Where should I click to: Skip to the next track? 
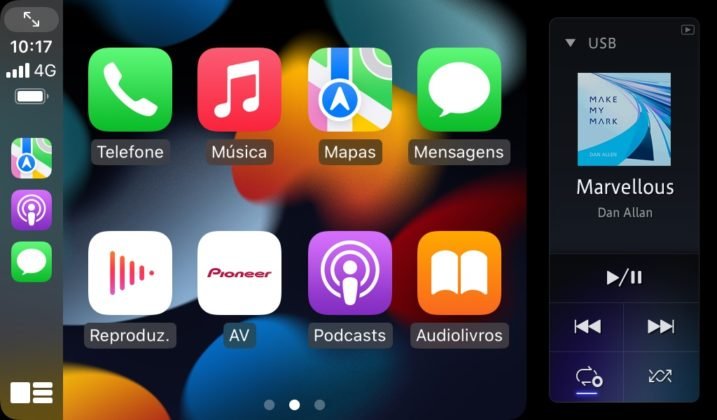coord(661,326)
